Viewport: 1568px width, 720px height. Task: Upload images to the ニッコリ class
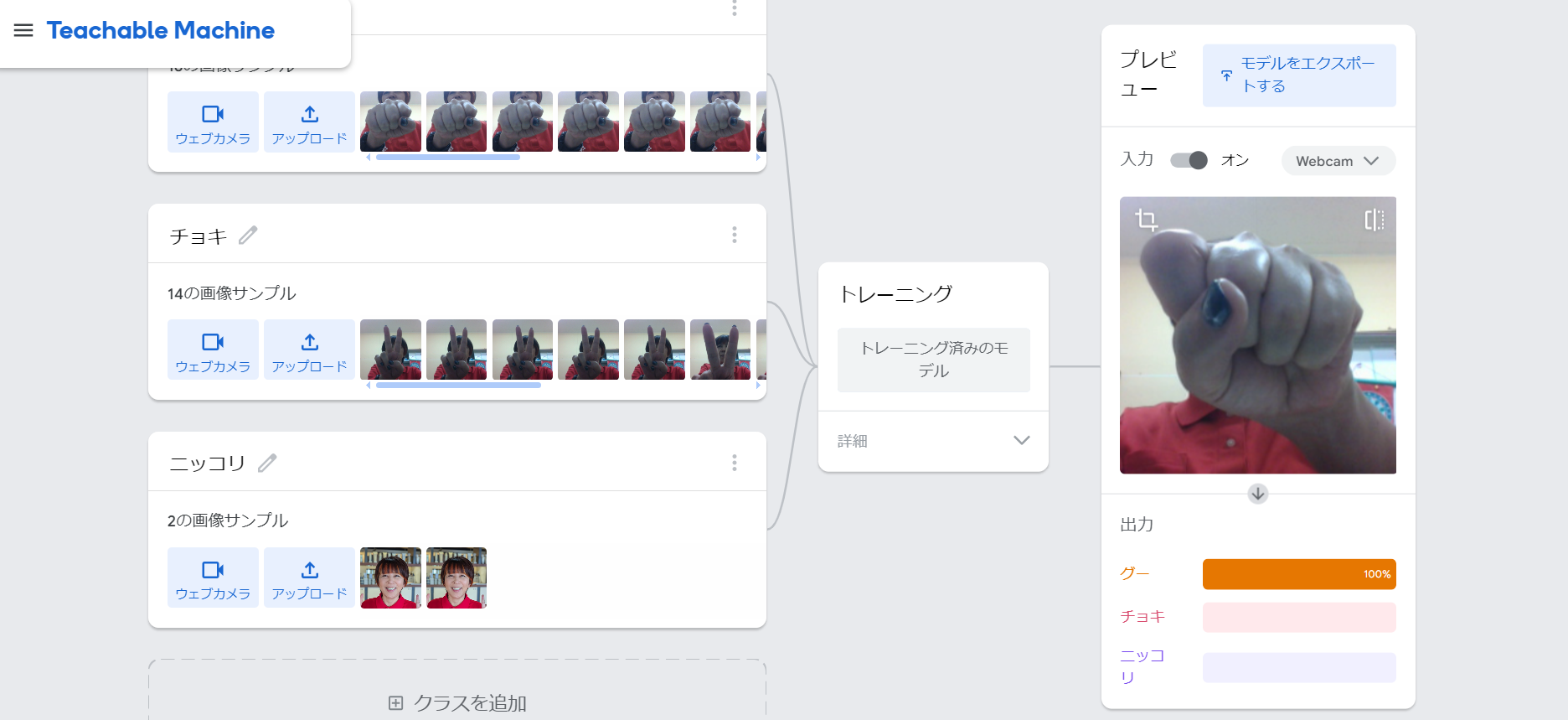coord(309,578)
